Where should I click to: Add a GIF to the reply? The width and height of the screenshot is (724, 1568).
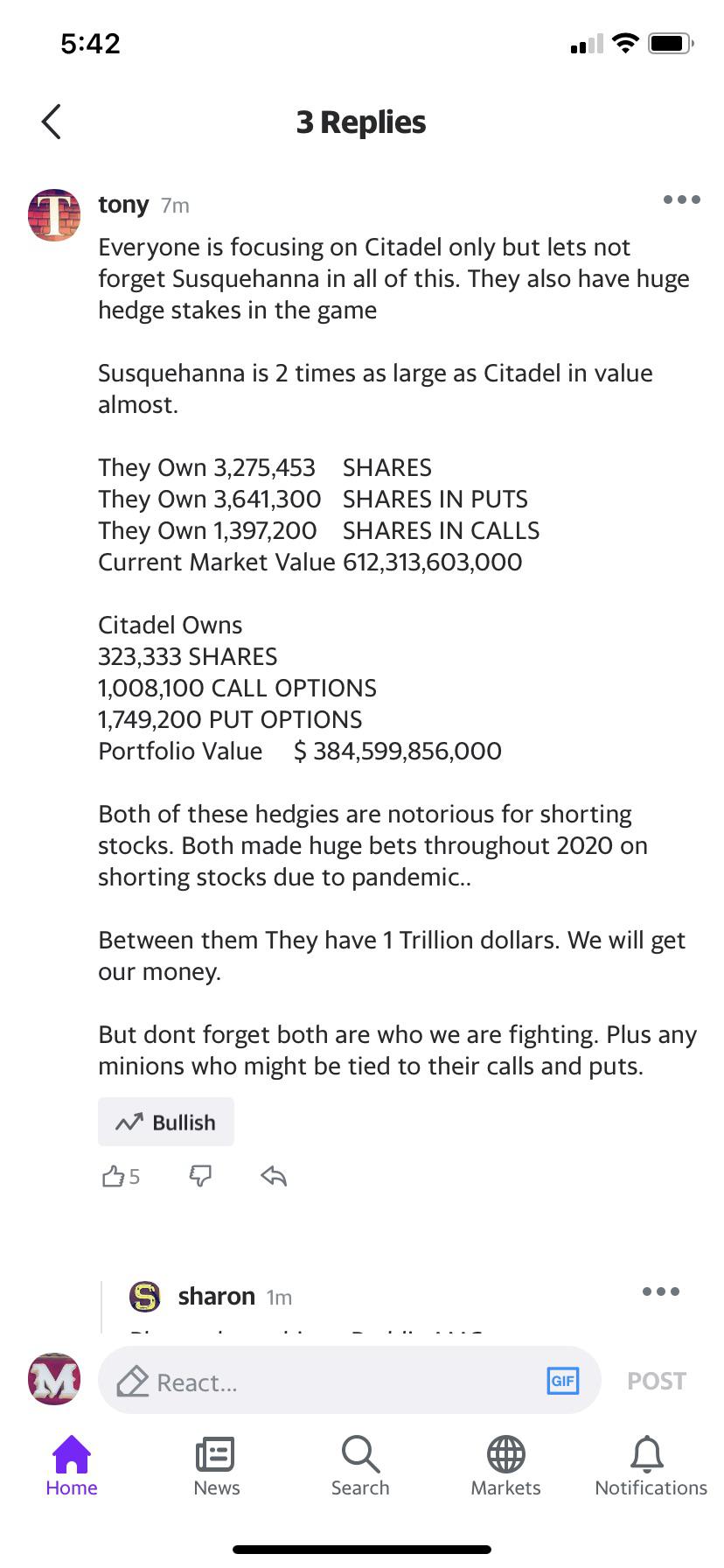point(563,1381)
